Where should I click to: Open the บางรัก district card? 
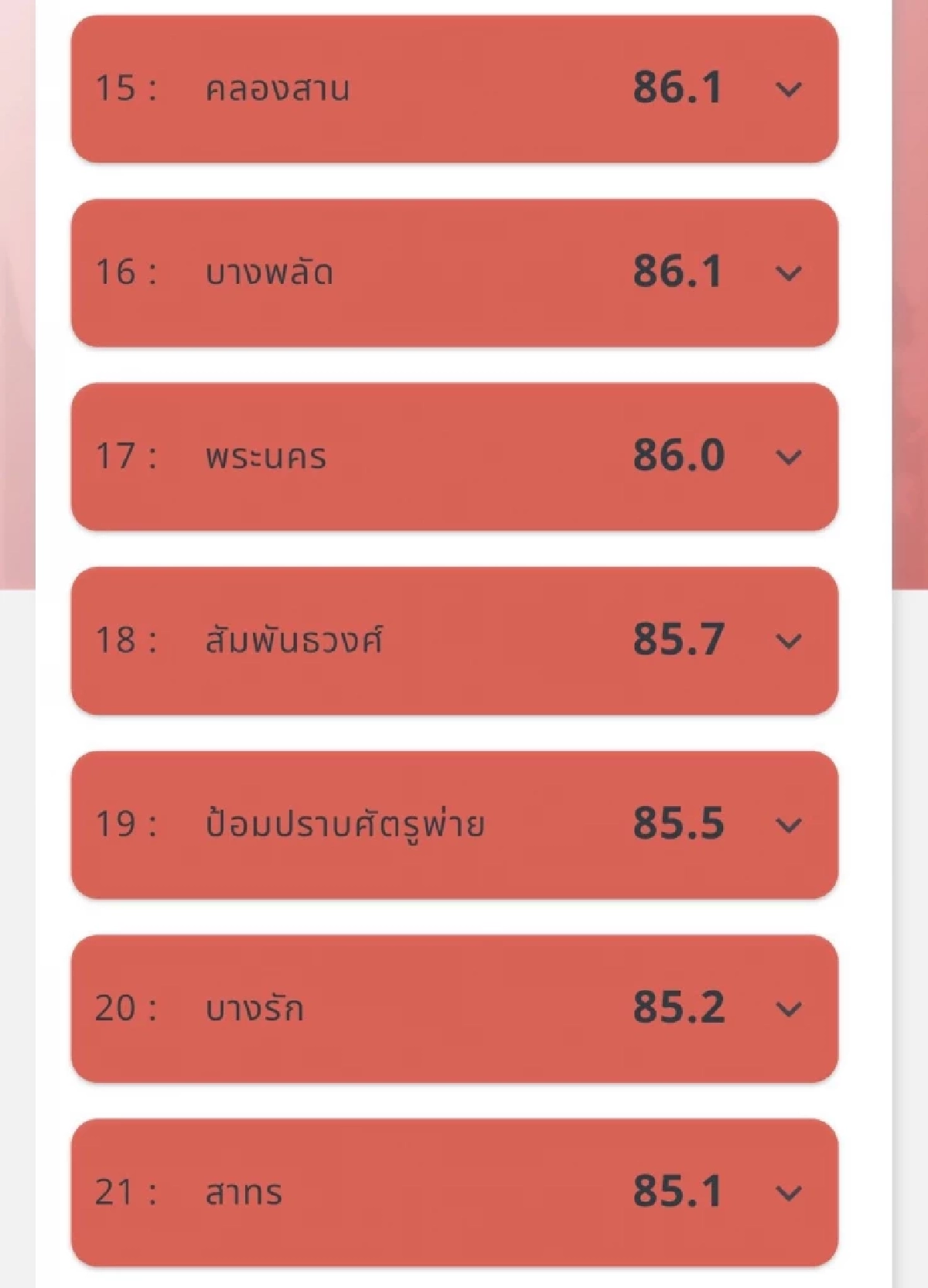pyautogui.click(x=456, y=1008)
